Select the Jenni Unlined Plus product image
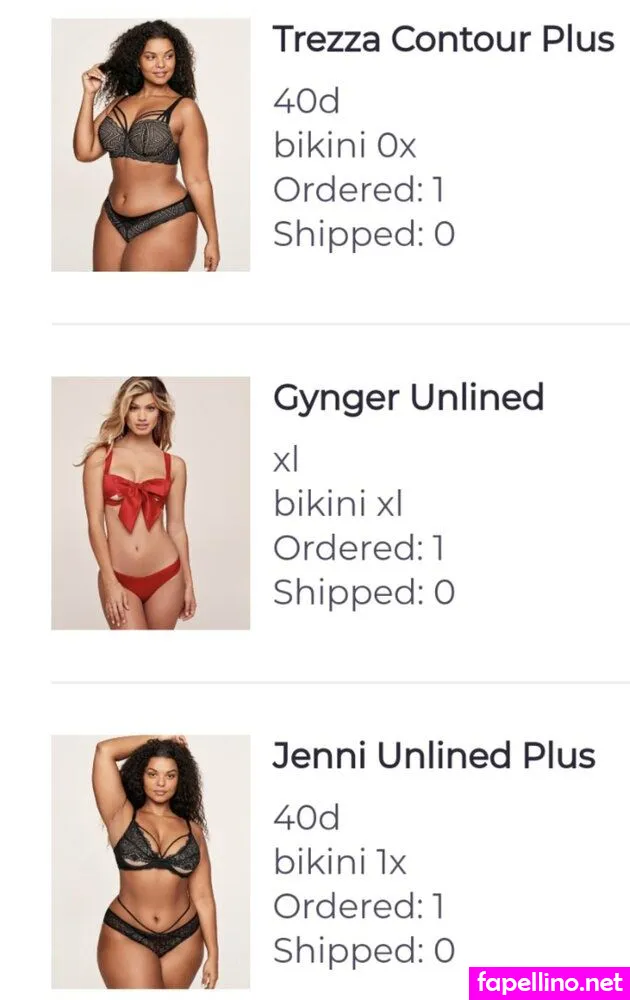This screenshot has width=630, height=1000. click(150, 861)
